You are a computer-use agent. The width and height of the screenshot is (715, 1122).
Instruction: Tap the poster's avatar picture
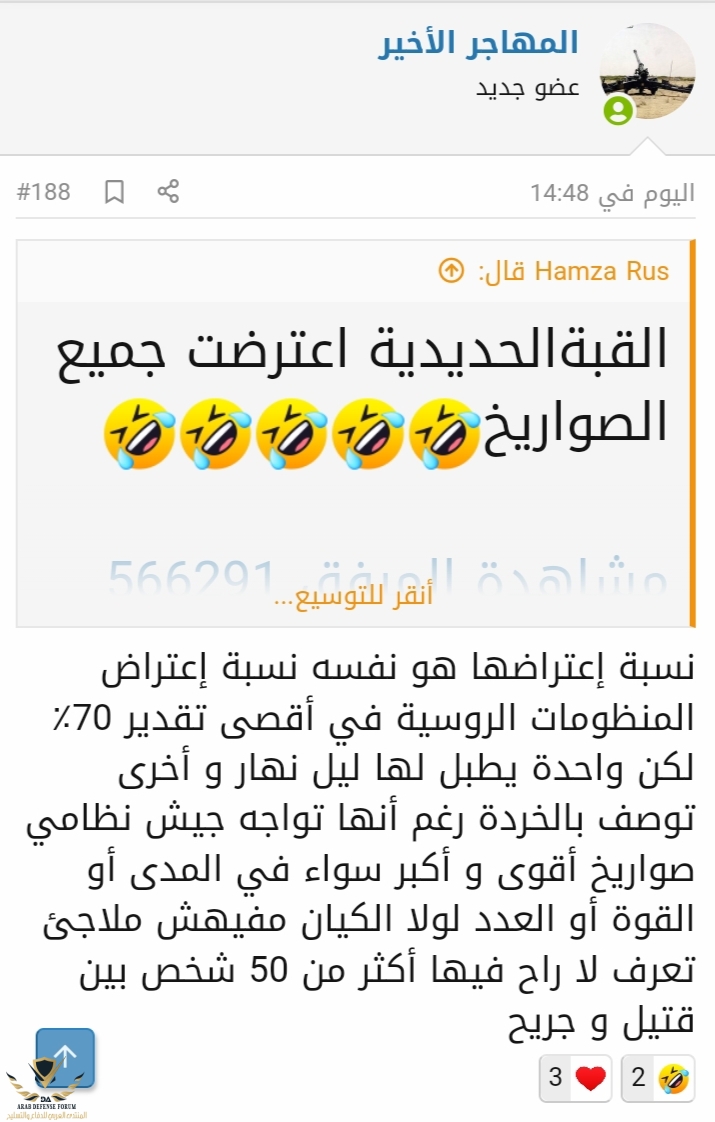point(646,71)
